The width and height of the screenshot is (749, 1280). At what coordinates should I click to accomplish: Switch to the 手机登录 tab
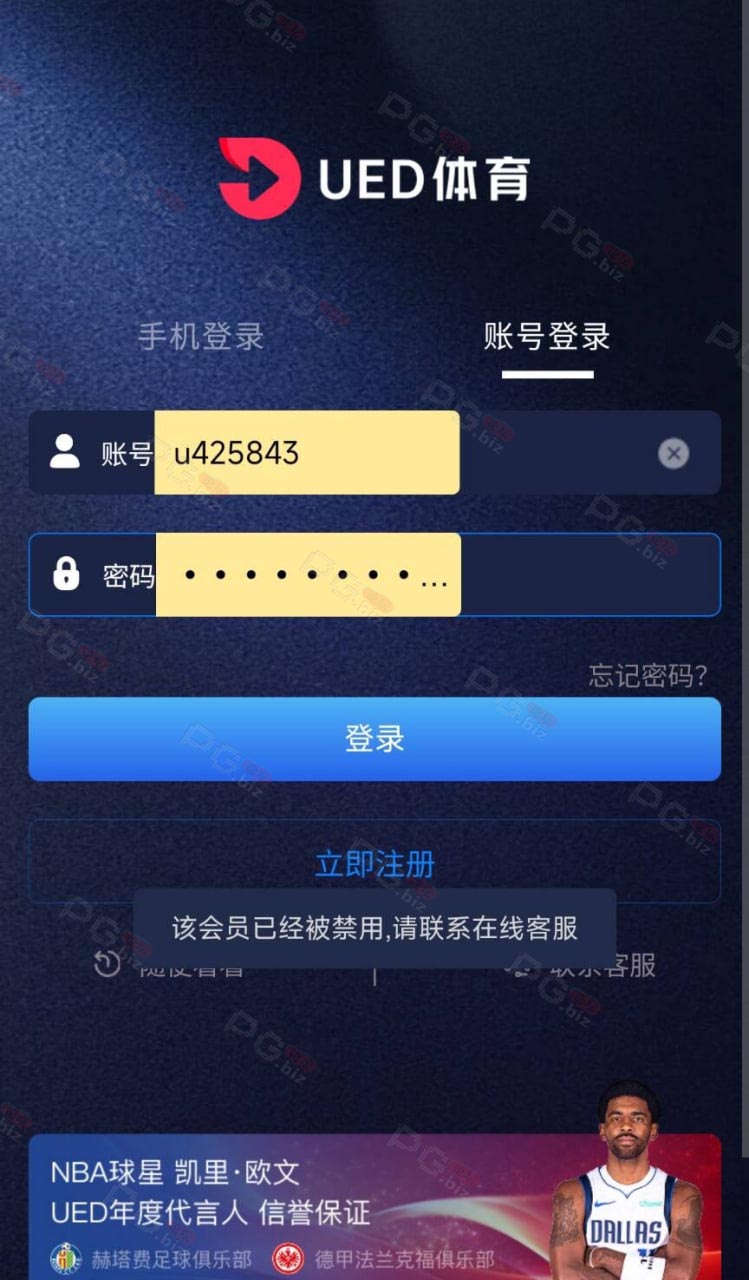pyautogui.click(x=200, y=336)
